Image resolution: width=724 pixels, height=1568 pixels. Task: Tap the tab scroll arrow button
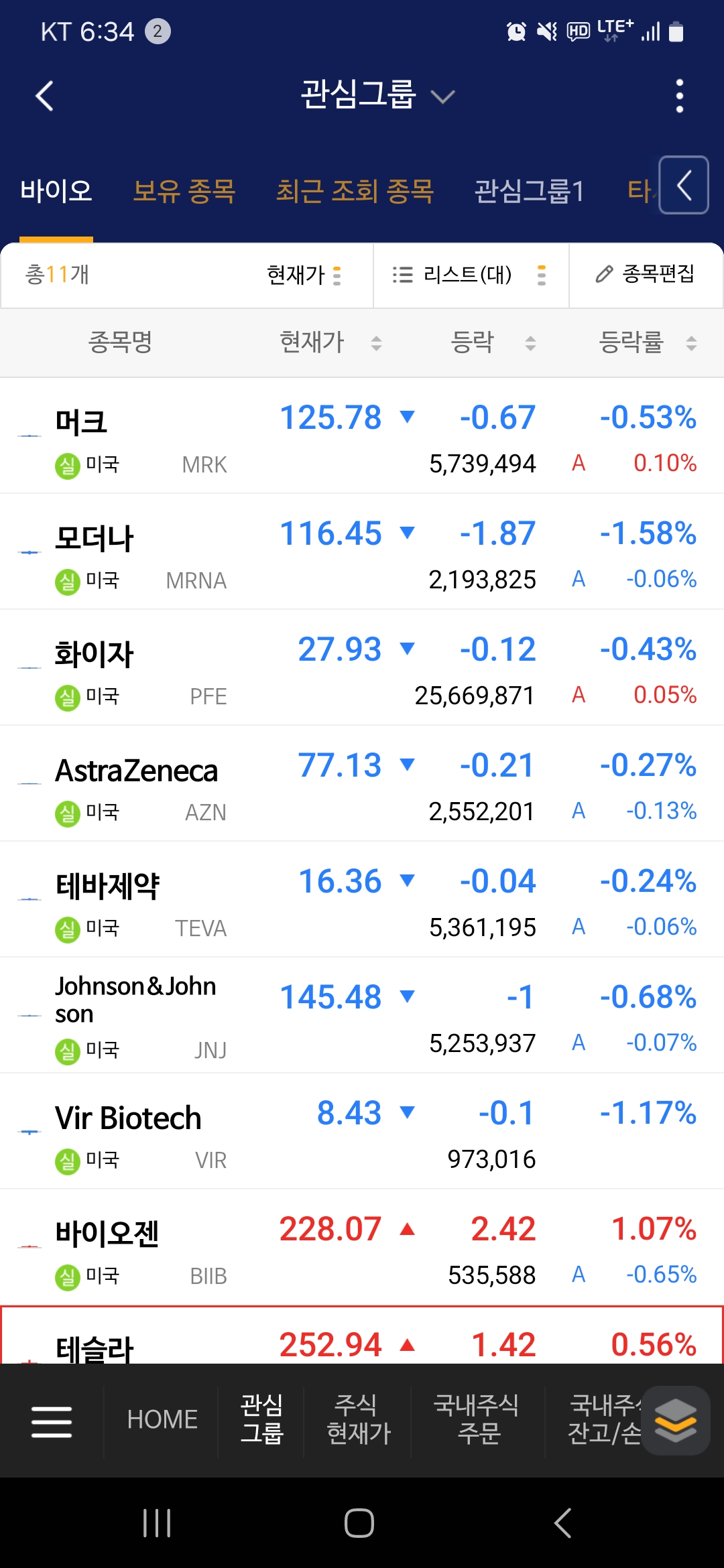click(x=684, y=185)
